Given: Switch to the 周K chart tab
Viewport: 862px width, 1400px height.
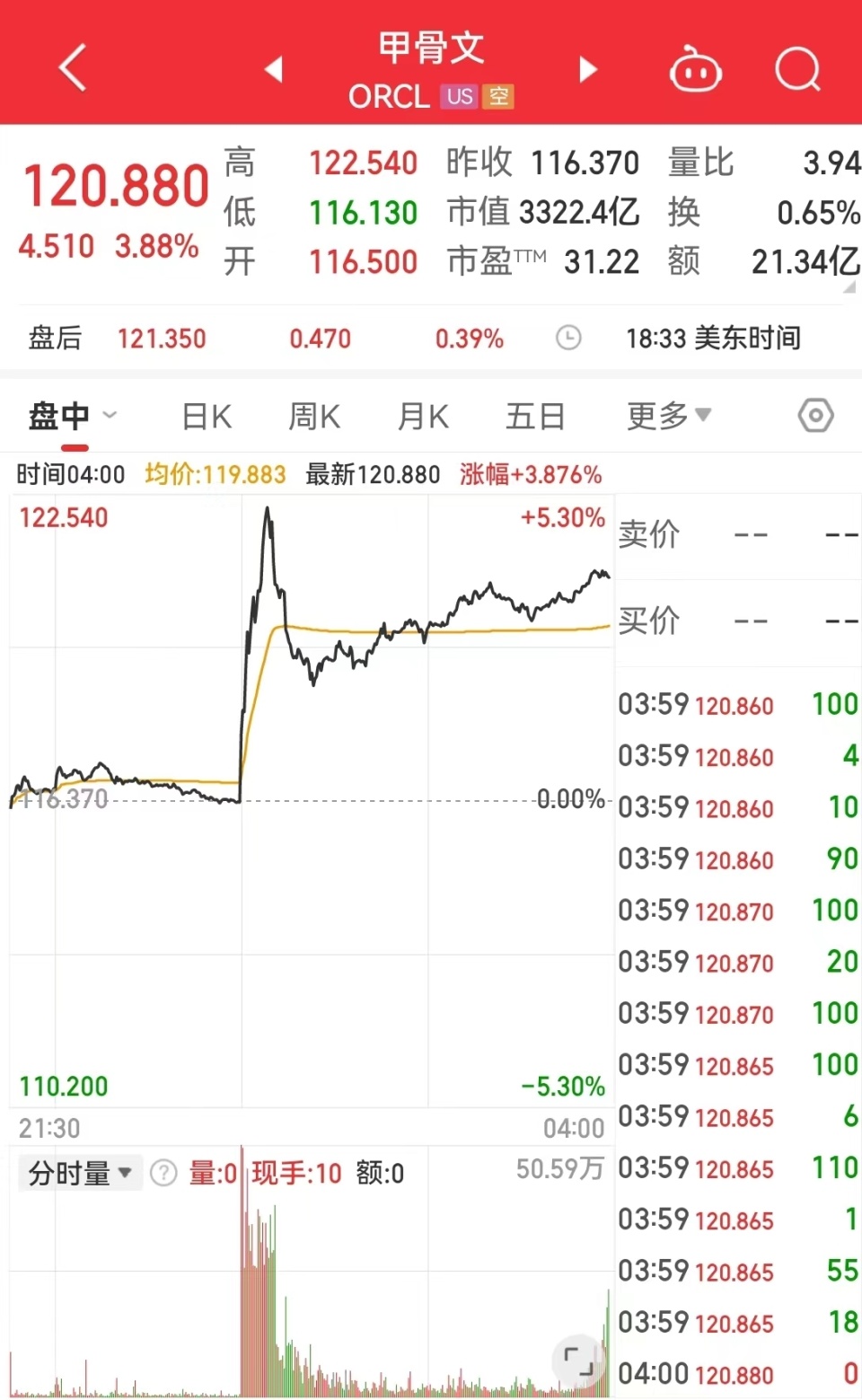Looking at the screenshot, I should point(314,416).
